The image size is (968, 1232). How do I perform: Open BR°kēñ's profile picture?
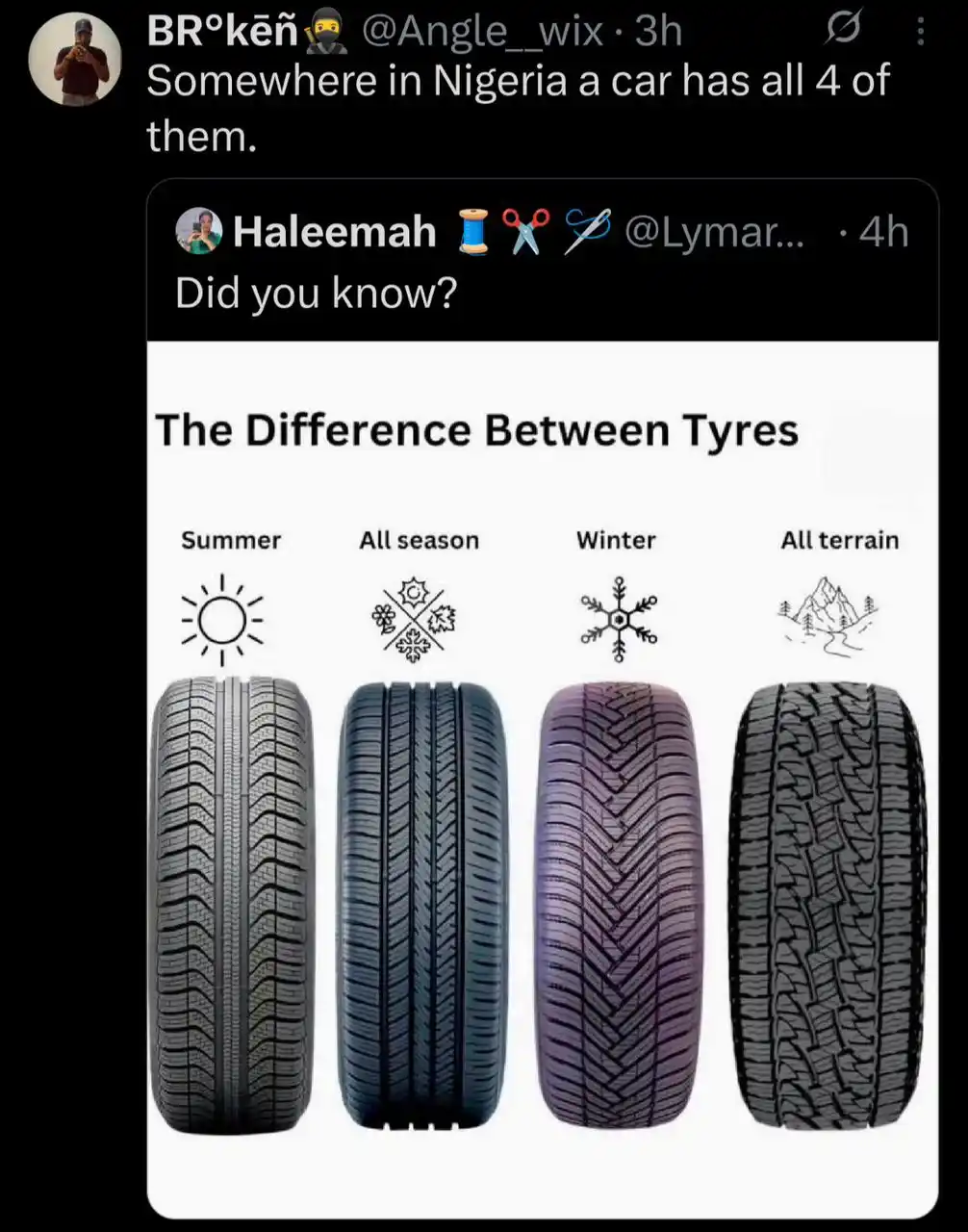tap(74, 60)
